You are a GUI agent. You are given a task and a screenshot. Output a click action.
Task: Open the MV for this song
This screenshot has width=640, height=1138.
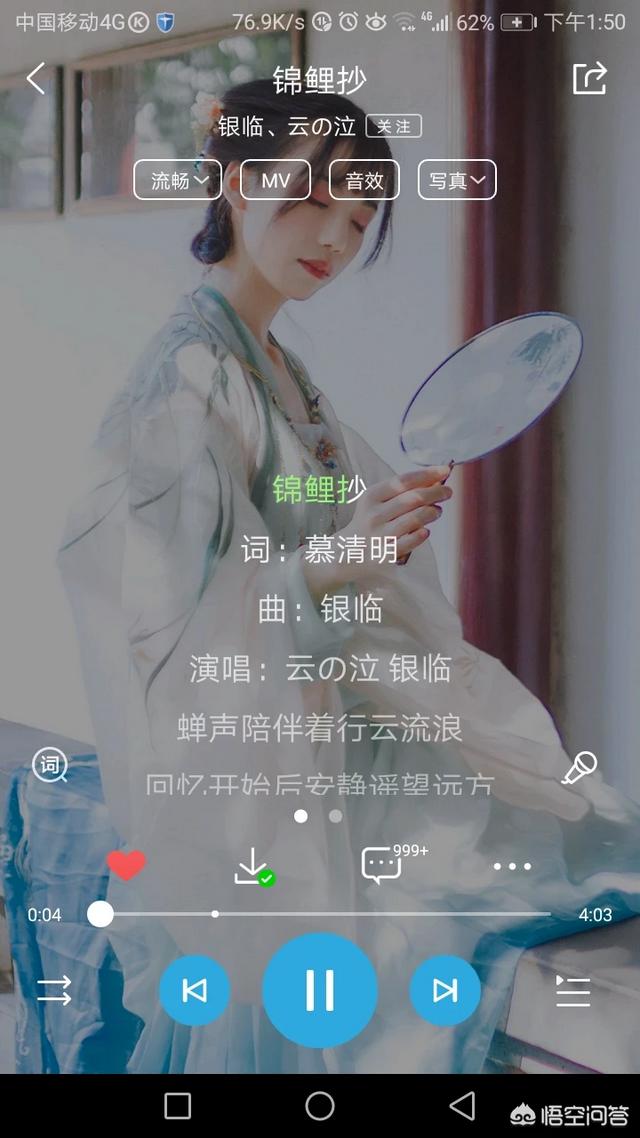275,180
